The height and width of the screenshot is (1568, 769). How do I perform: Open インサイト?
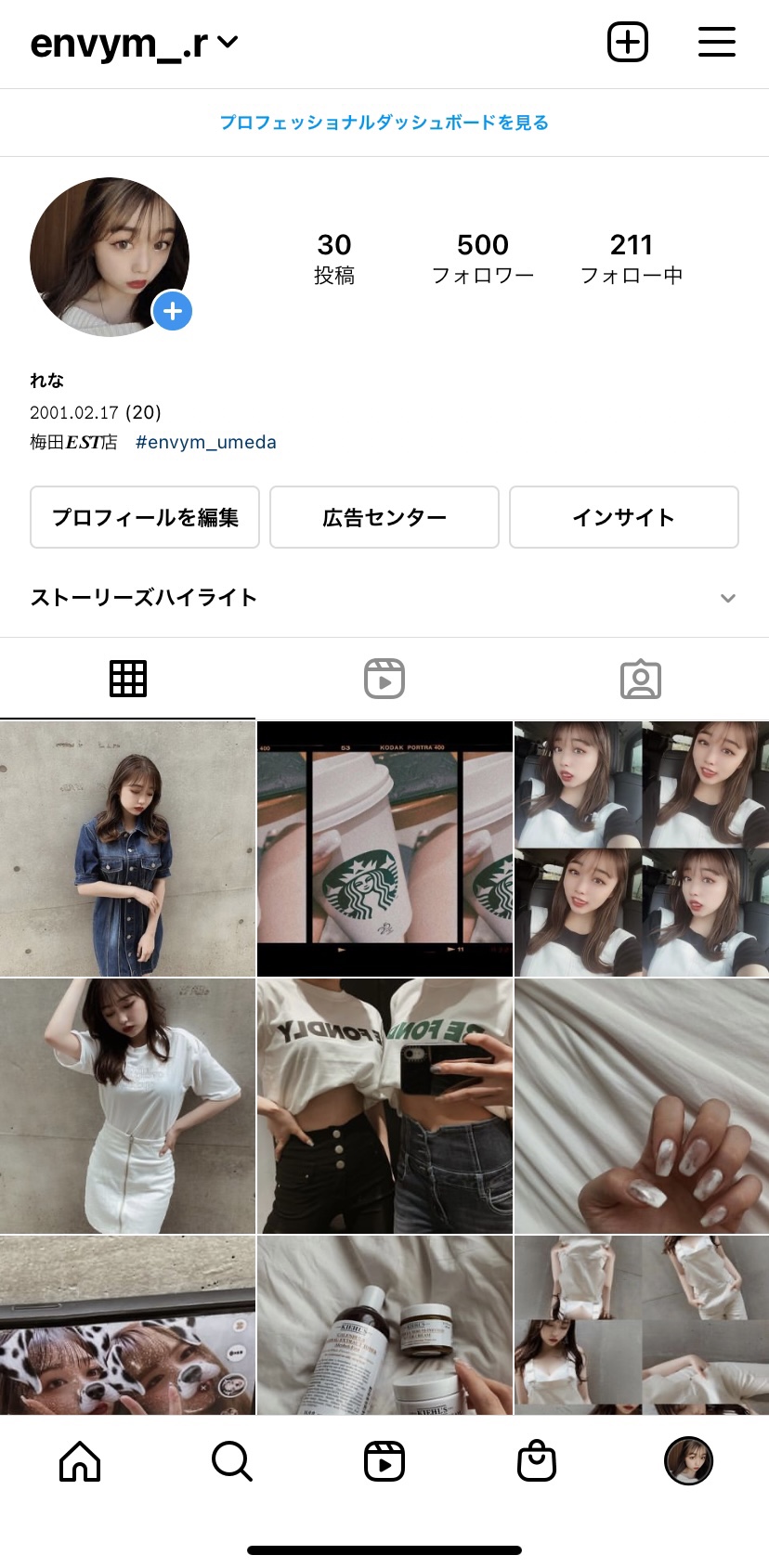pyautogui.click(x=623, y=517)
